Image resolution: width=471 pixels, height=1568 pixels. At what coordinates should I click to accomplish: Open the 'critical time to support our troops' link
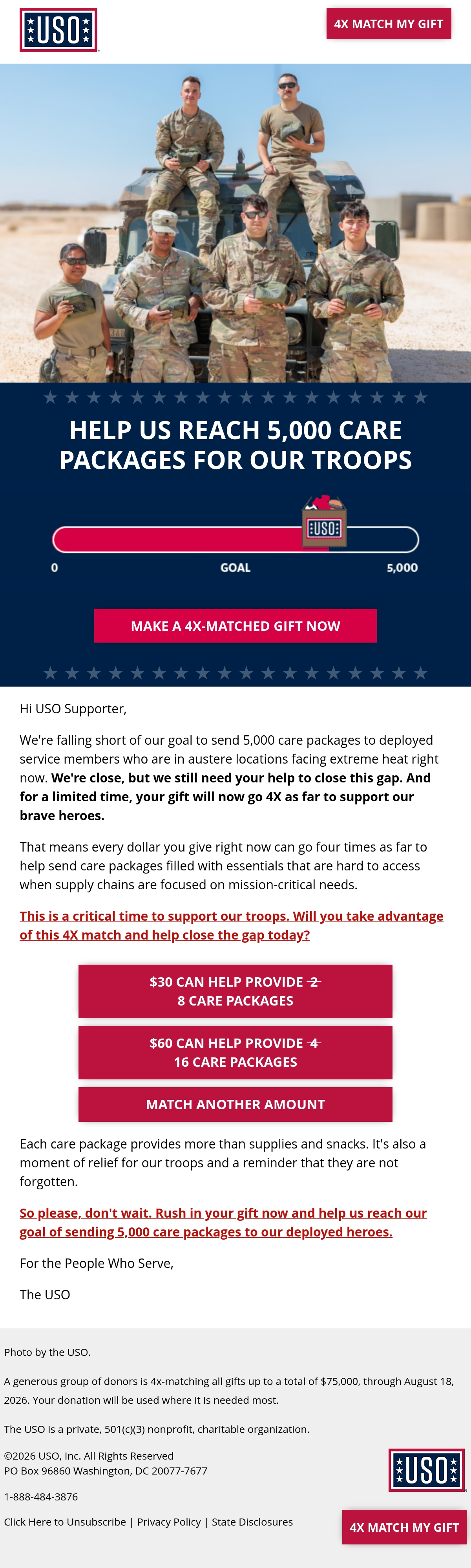click(231, 925)
